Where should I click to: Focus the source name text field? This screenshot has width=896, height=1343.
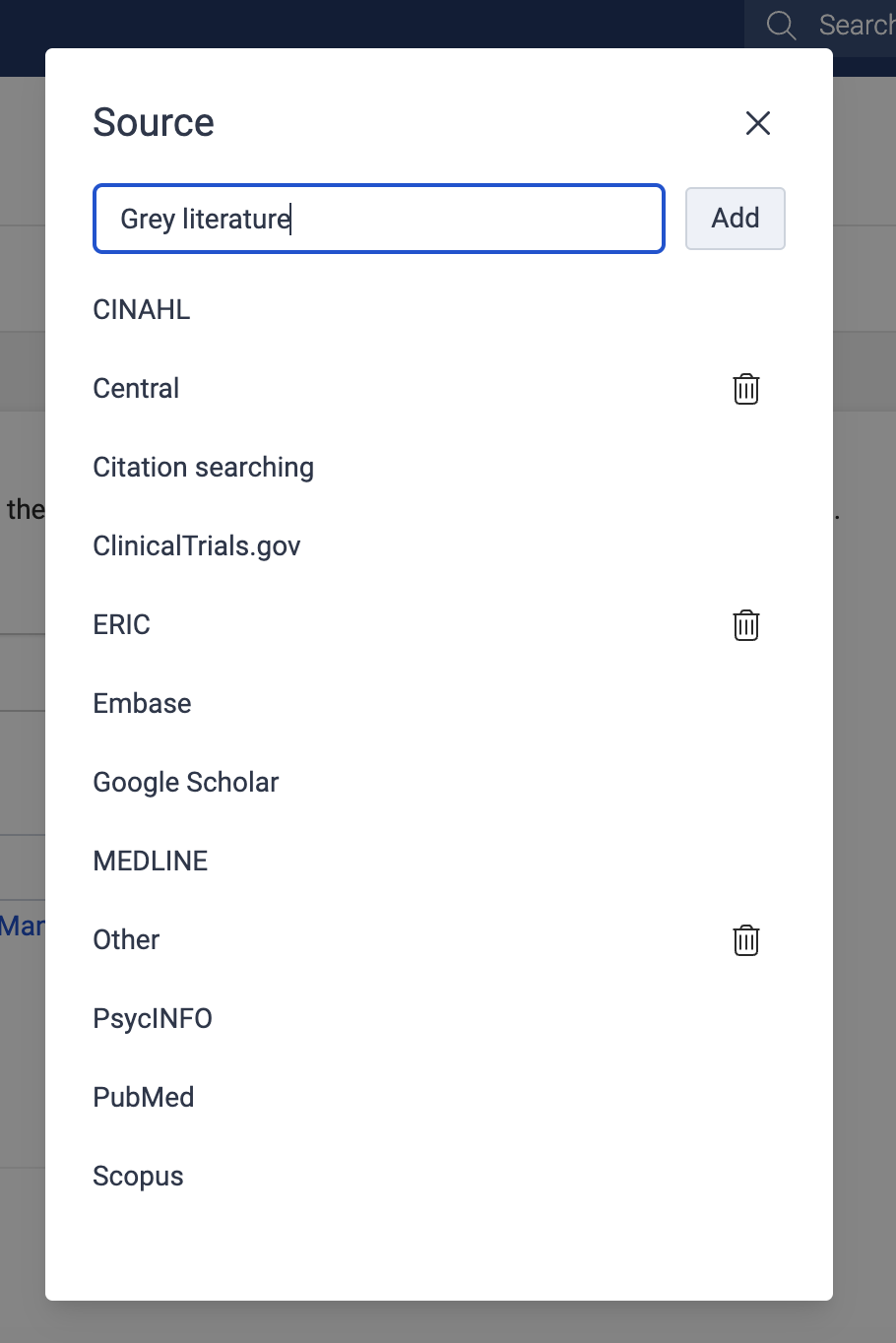coord(378,219)
